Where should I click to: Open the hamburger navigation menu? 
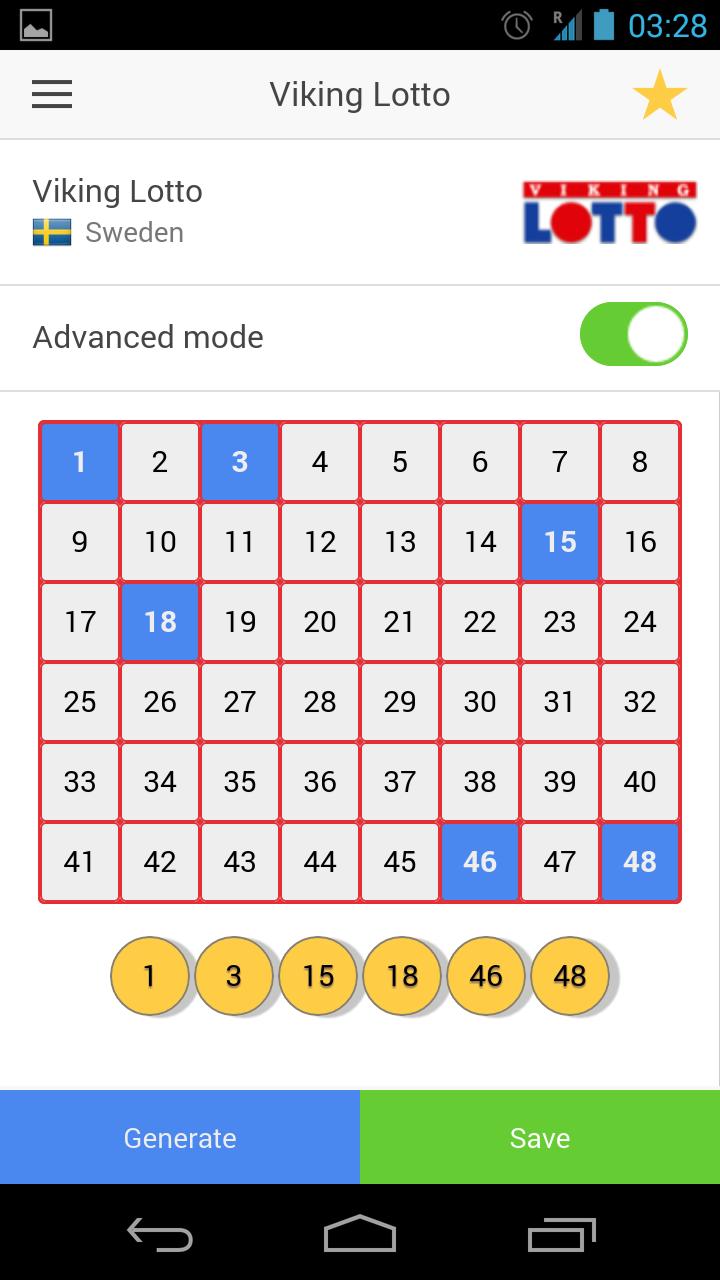(52, 95)
